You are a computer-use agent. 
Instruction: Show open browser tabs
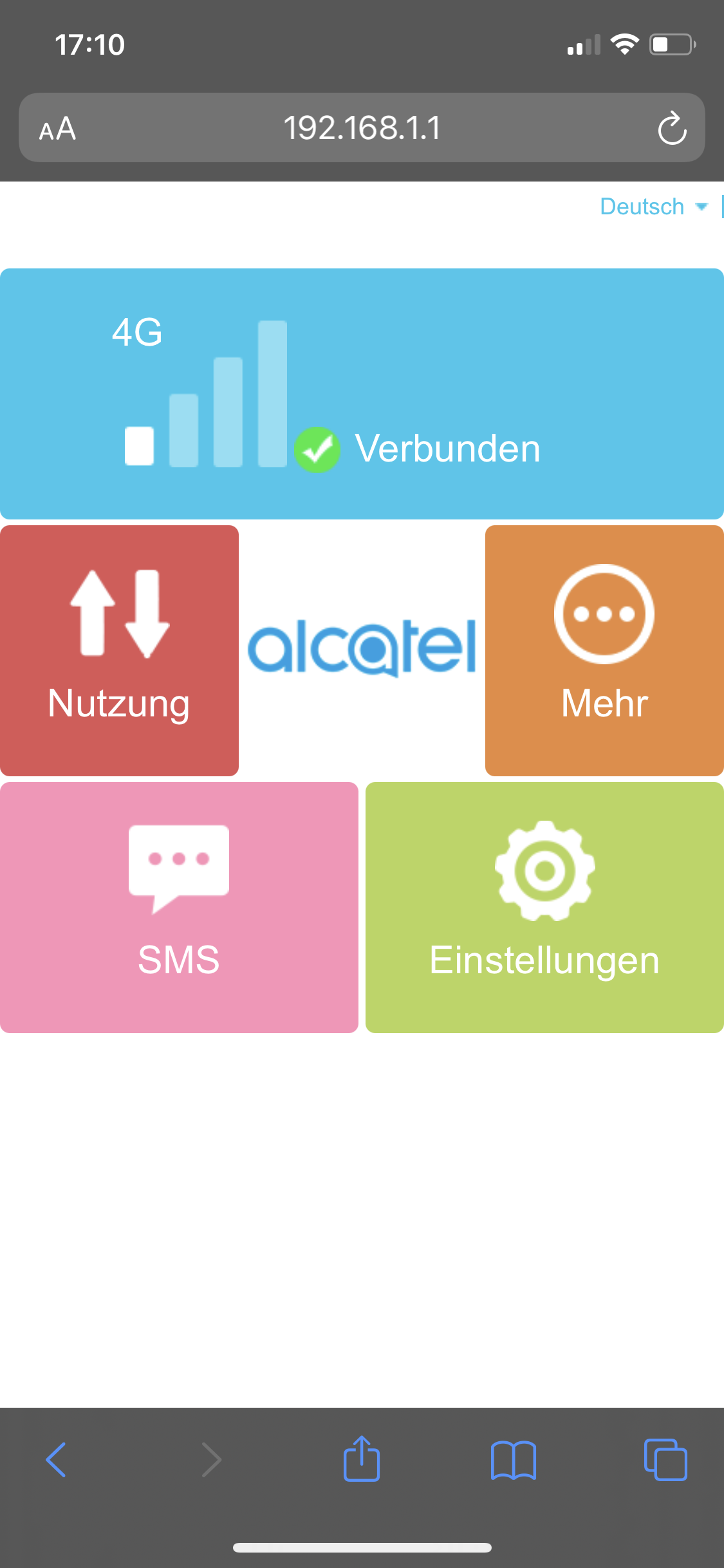pos(665,1459)
